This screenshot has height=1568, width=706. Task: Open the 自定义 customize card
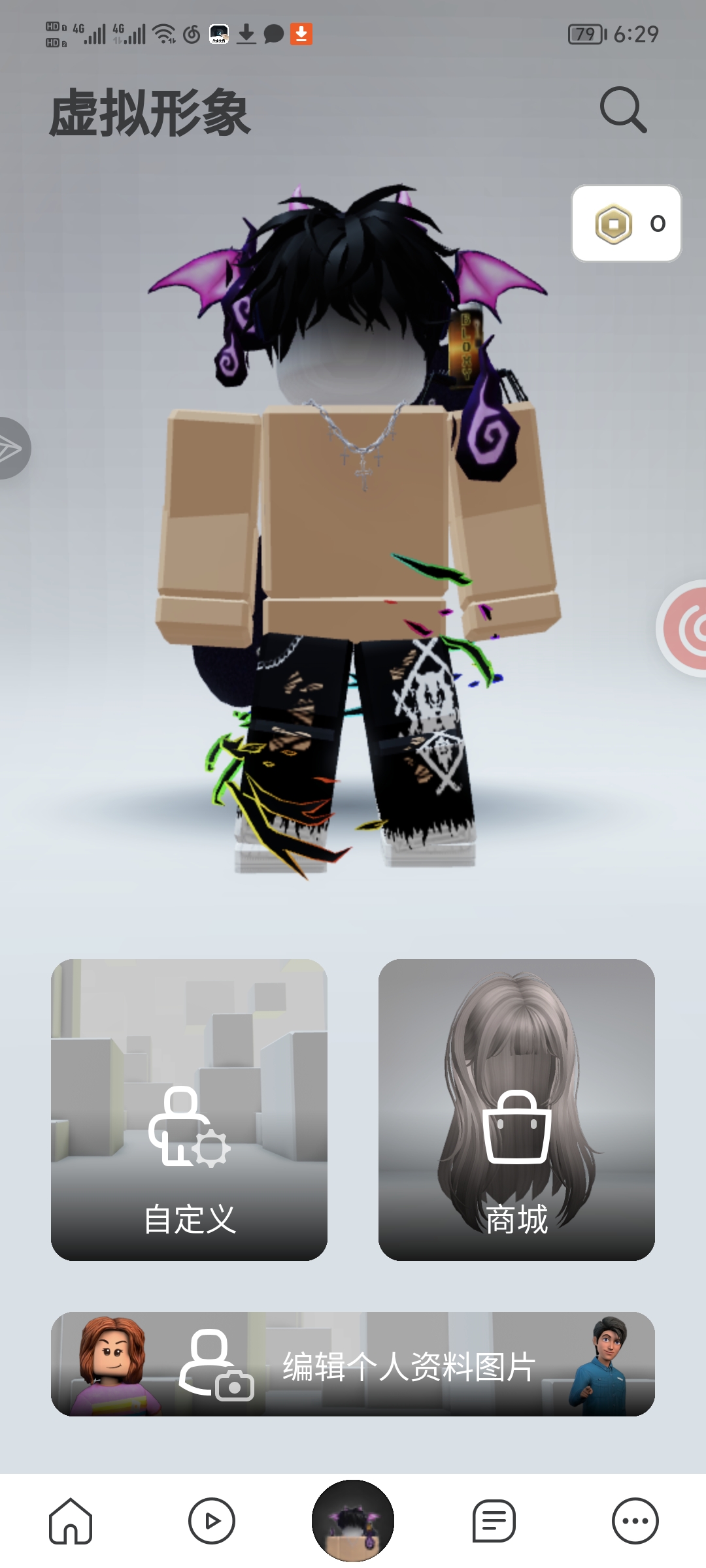[189, 1109]
